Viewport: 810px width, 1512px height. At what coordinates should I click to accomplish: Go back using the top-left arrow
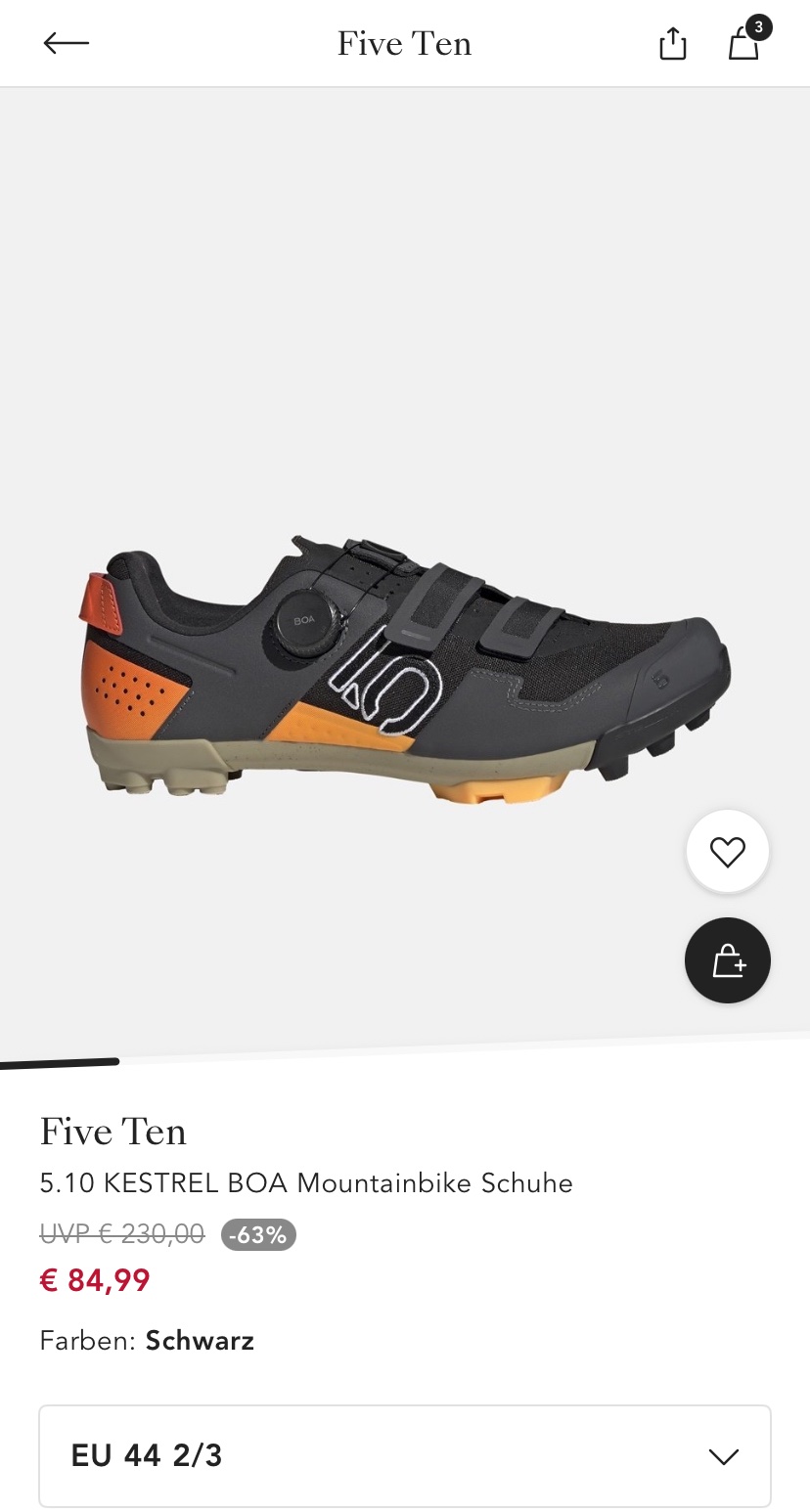[67, 43]
